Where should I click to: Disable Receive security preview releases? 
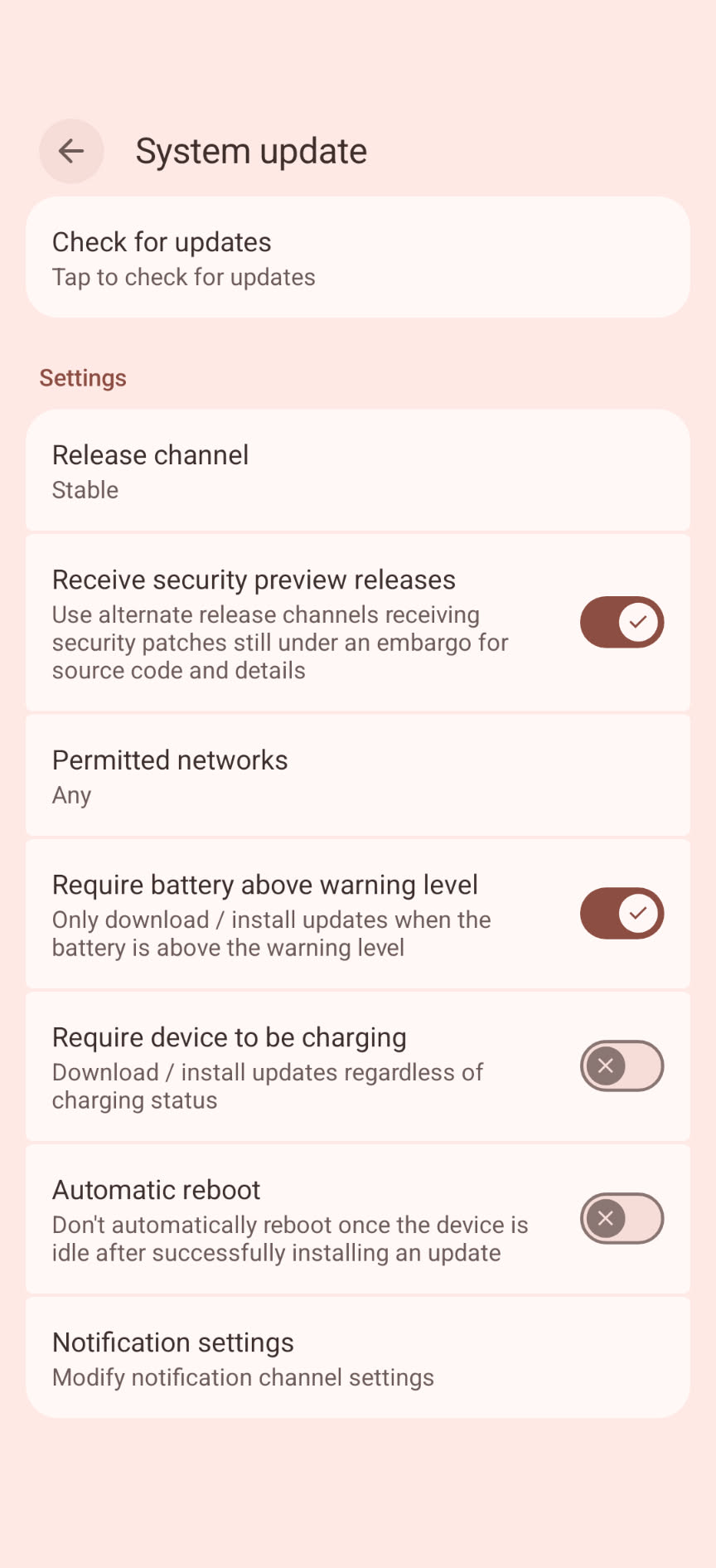click(x=622, y=623)
